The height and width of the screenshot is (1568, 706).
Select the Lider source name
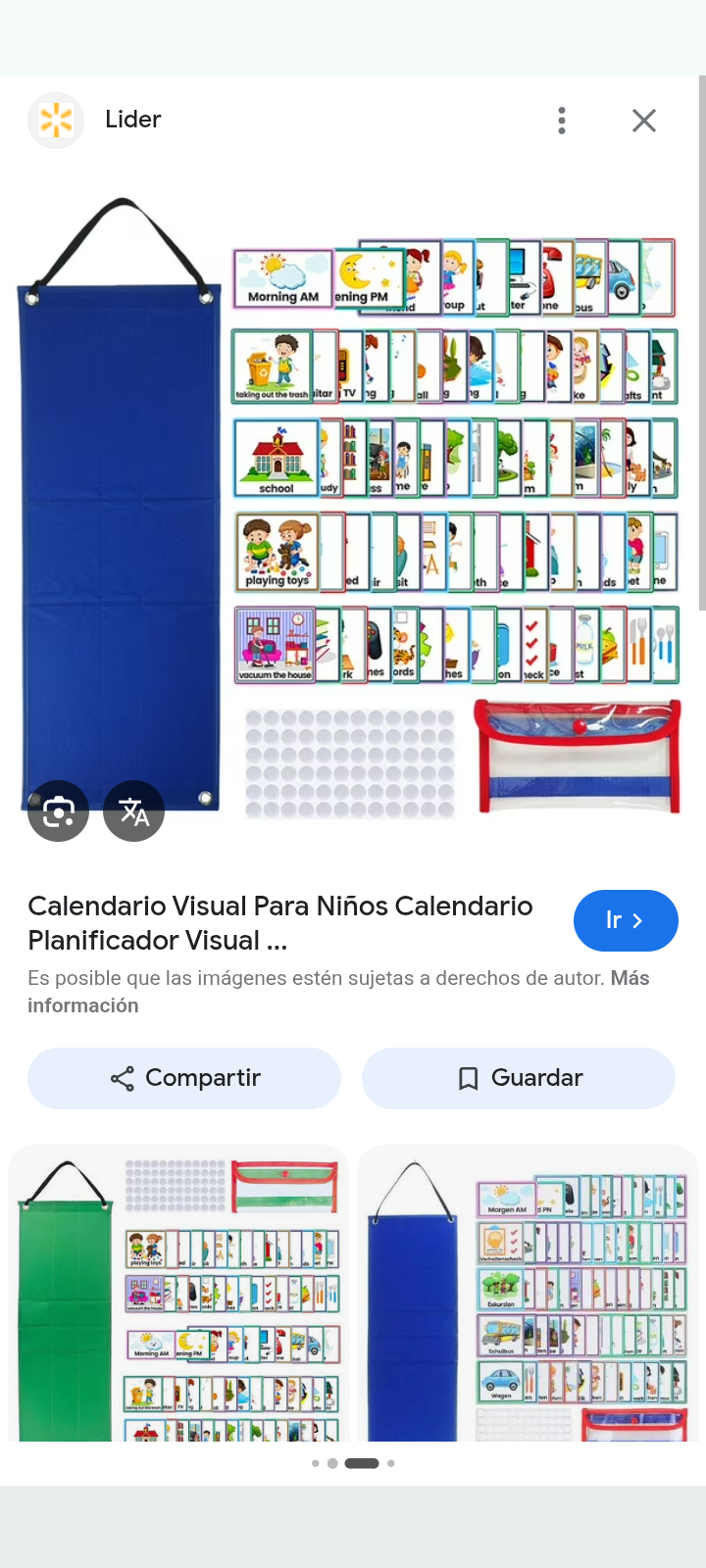(x=132, y=120)
